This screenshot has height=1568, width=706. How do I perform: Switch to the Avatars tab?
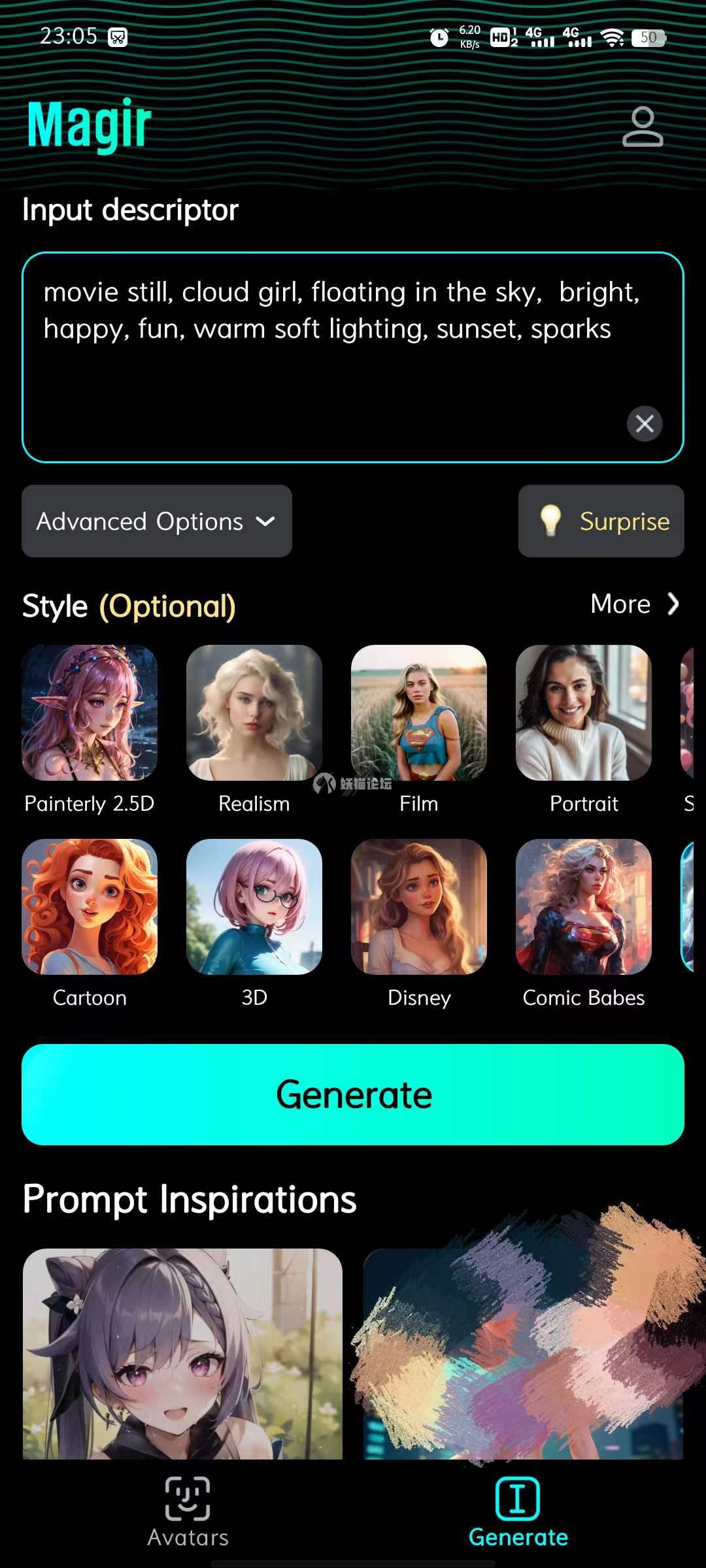click(188, 1512)
